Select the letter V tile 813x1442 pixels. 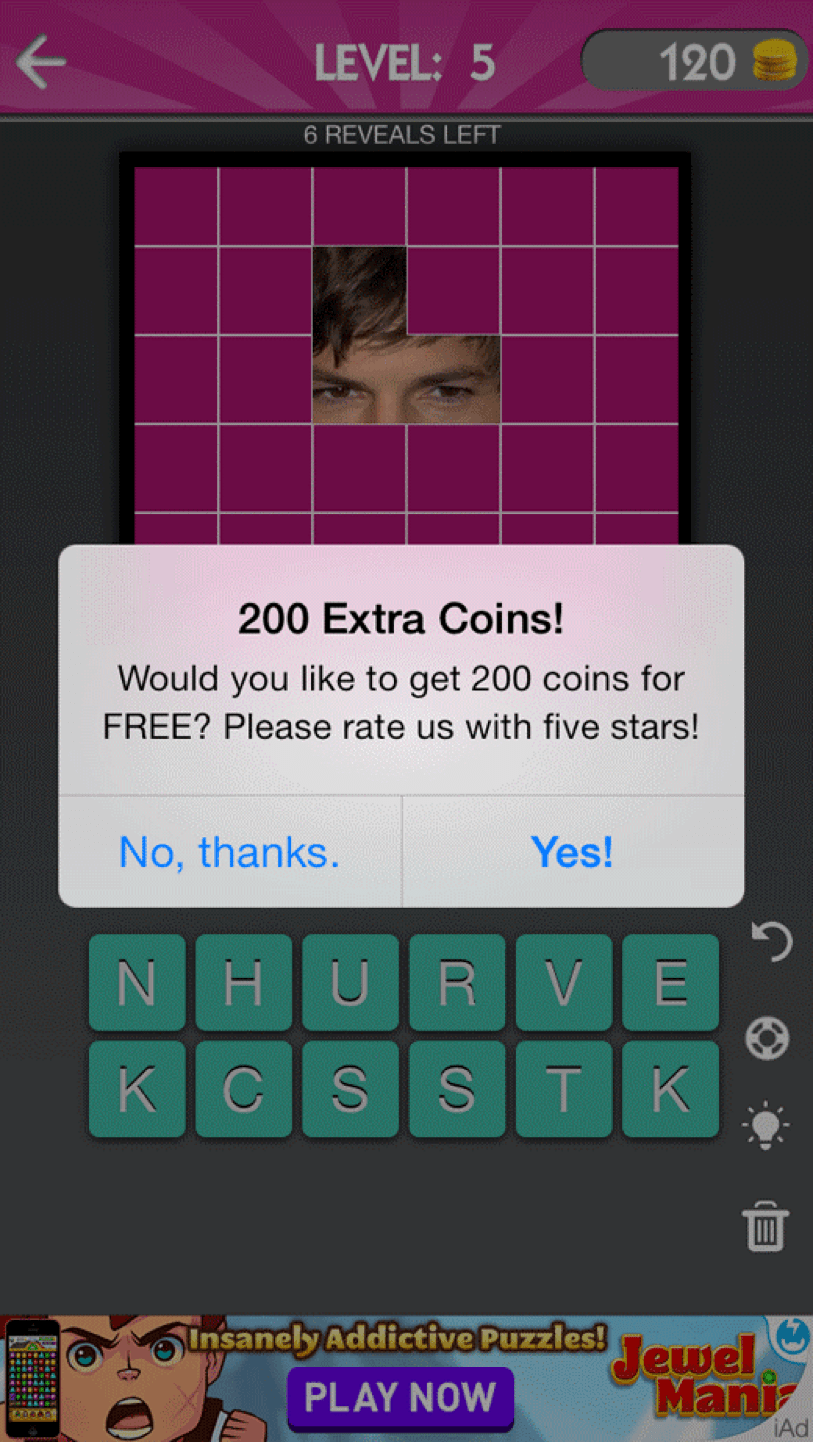click(x=563, y=983)
